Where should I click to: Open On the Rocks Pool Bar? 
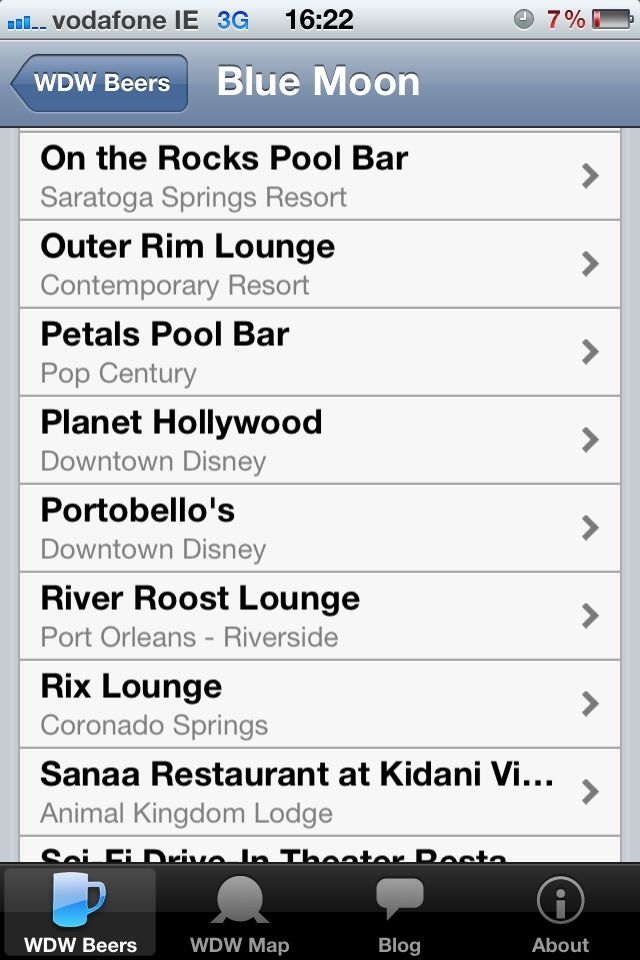(x=320, y=176)
